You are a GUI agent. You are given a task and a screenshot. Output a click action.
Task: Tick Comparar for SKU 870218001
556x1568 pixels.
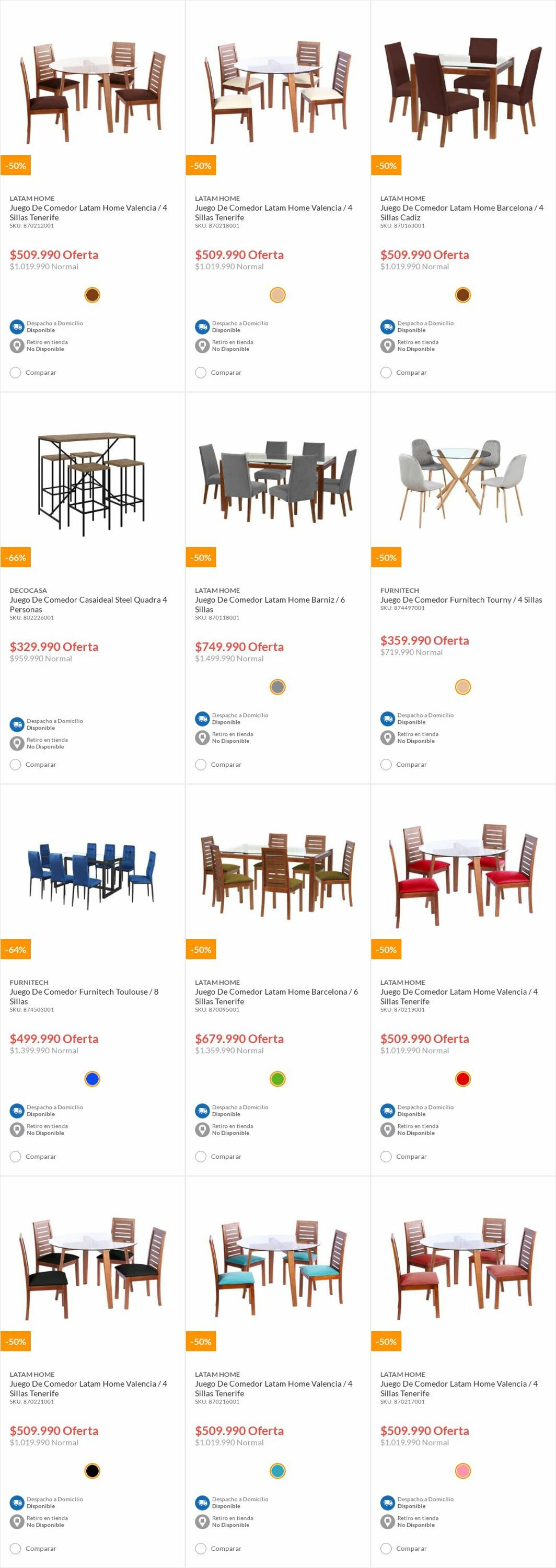pos(201,373)
